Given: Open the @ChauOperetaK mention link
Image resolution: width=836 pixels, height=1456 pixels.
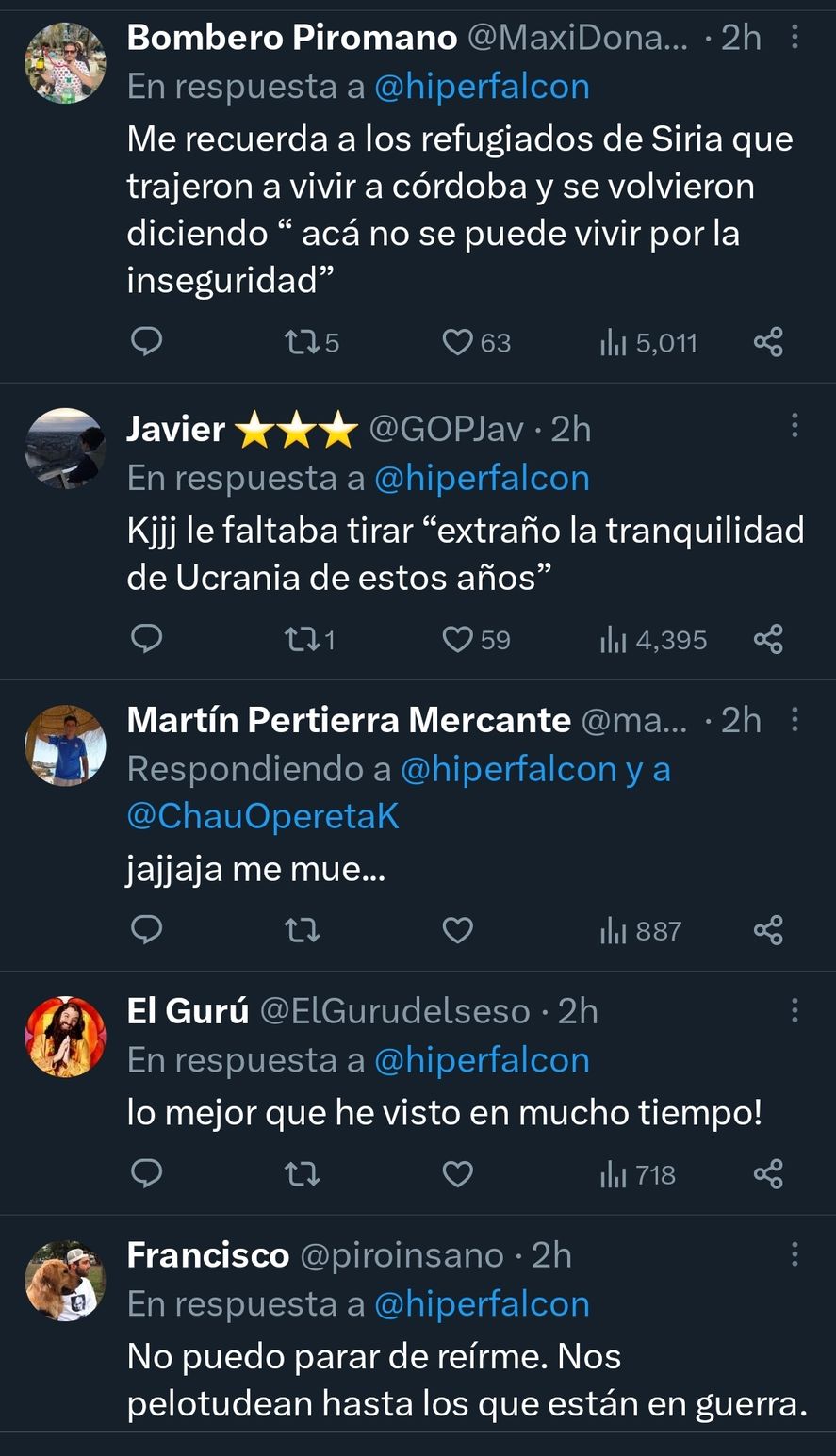Looking at the screenshot, I should [263, 816].
